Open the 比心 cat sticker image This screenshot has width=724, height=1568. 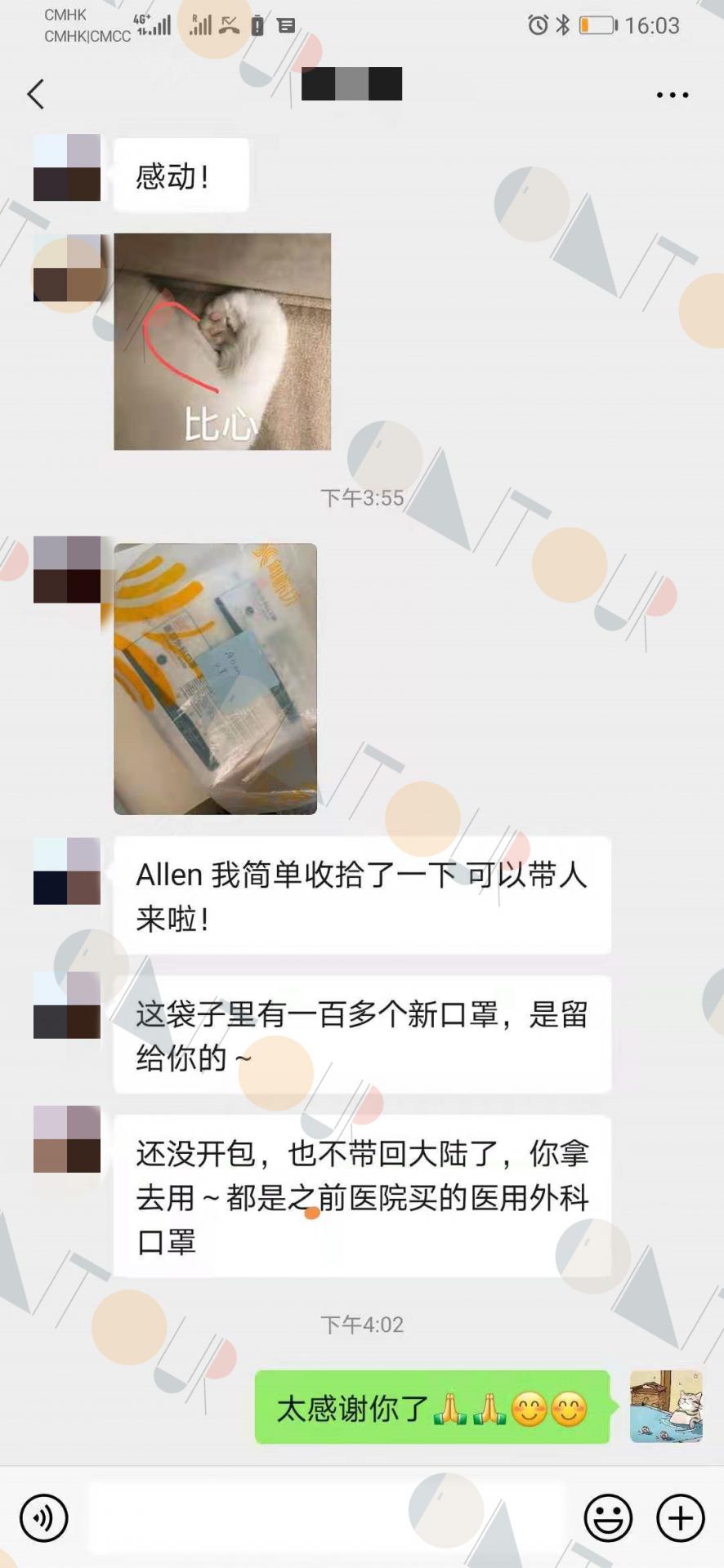click(x=222, y=341)
